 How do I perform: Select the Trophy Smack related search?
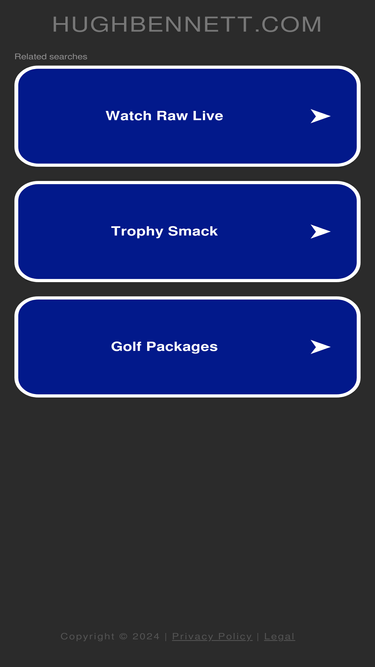188,231
